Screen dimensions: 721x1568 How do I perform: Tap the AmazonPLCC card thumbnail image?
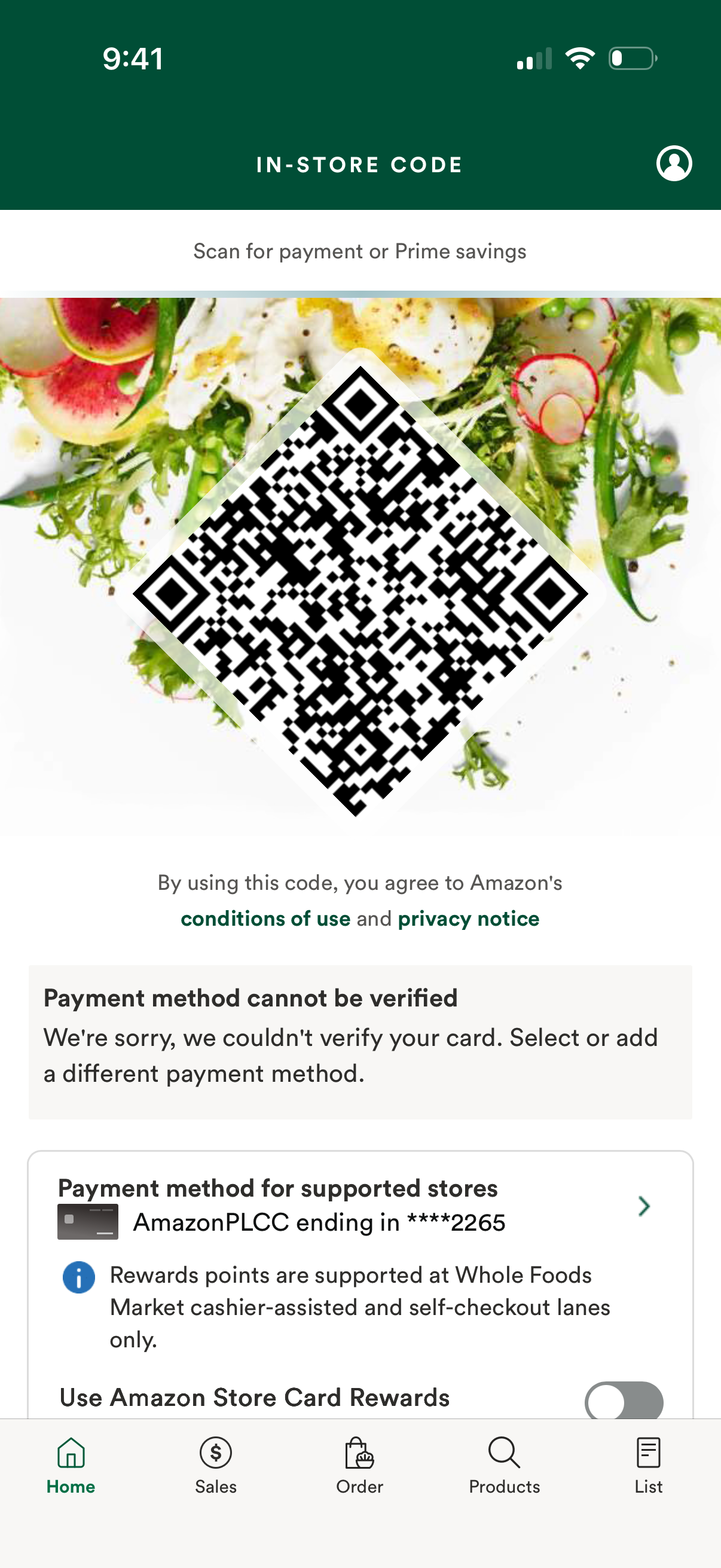[x=87, y=1220]
